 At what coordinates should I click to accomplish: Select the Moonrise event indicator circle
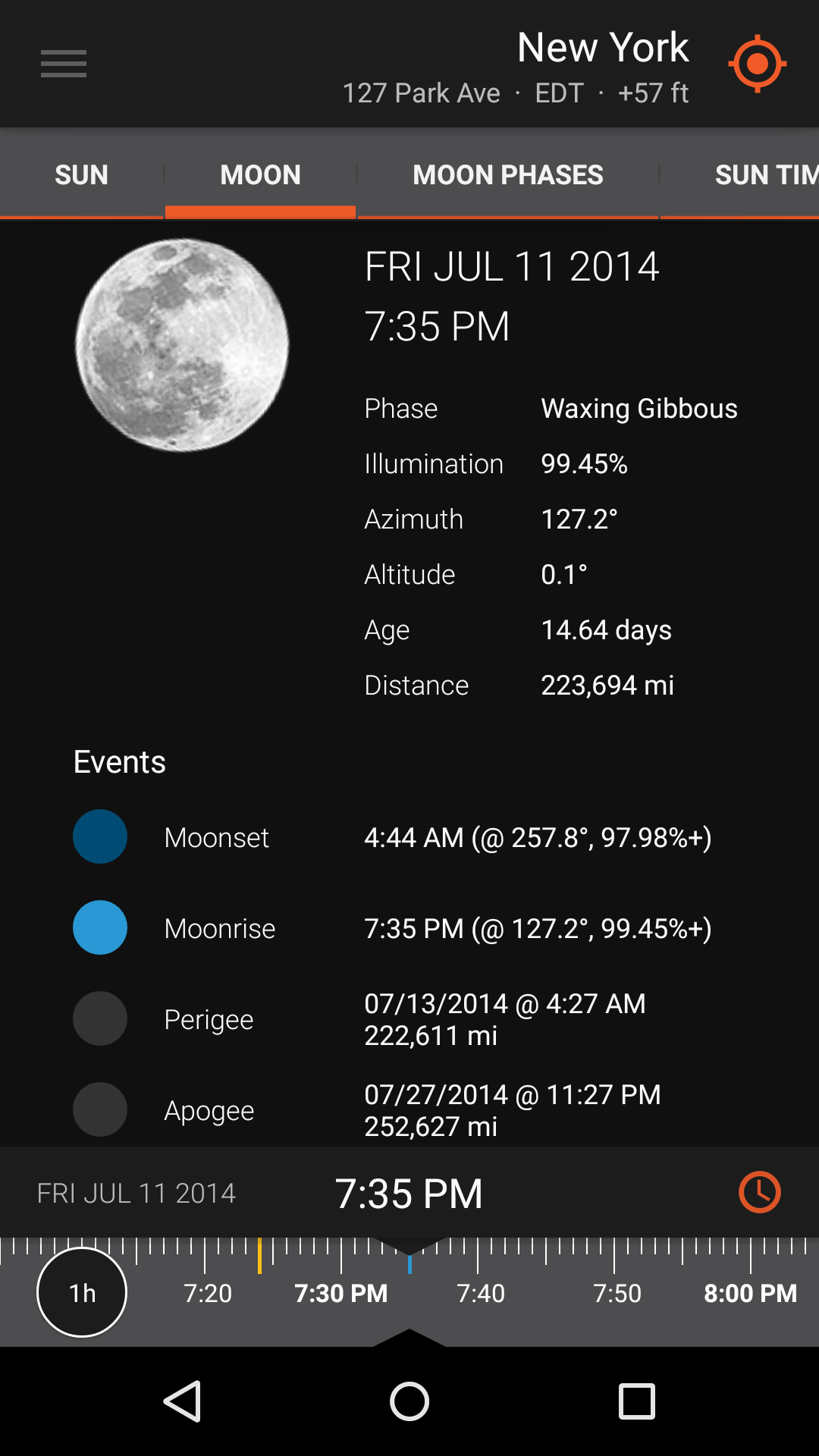(x=99, y=927)
